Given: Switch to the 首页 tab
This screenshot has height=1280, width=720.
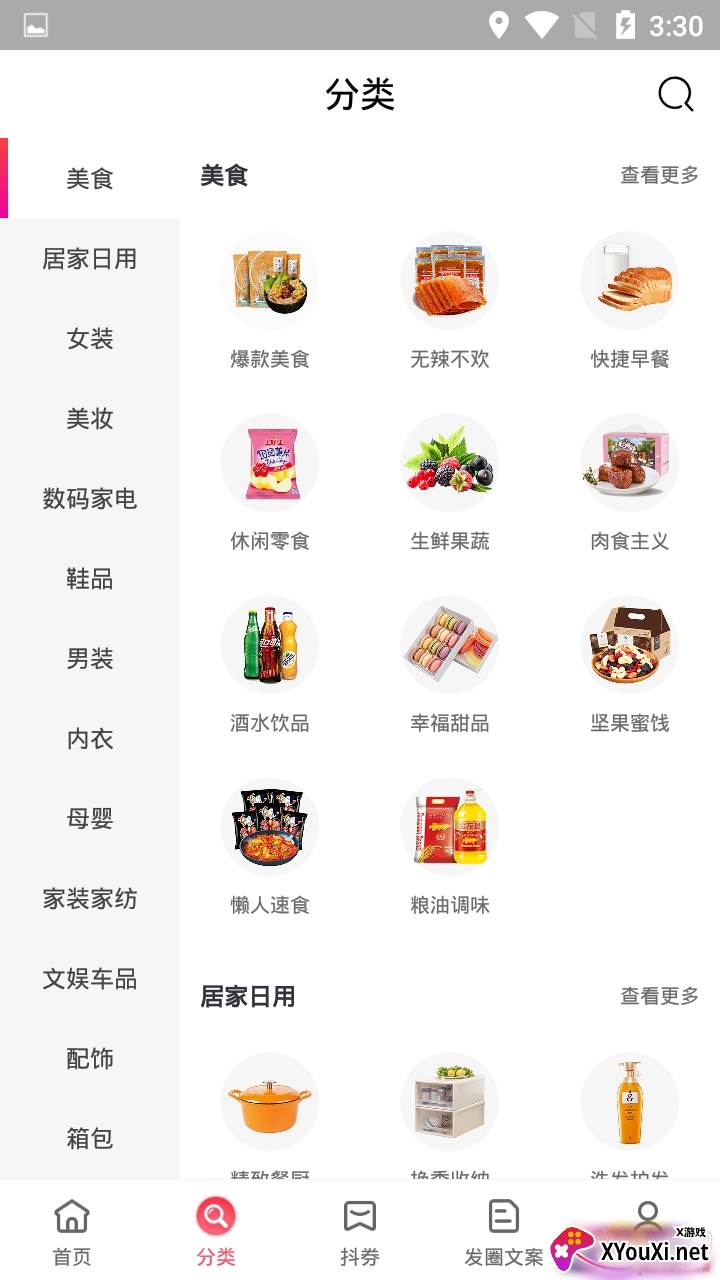Looking at the screenshot, I should [x=72, y=1233].
